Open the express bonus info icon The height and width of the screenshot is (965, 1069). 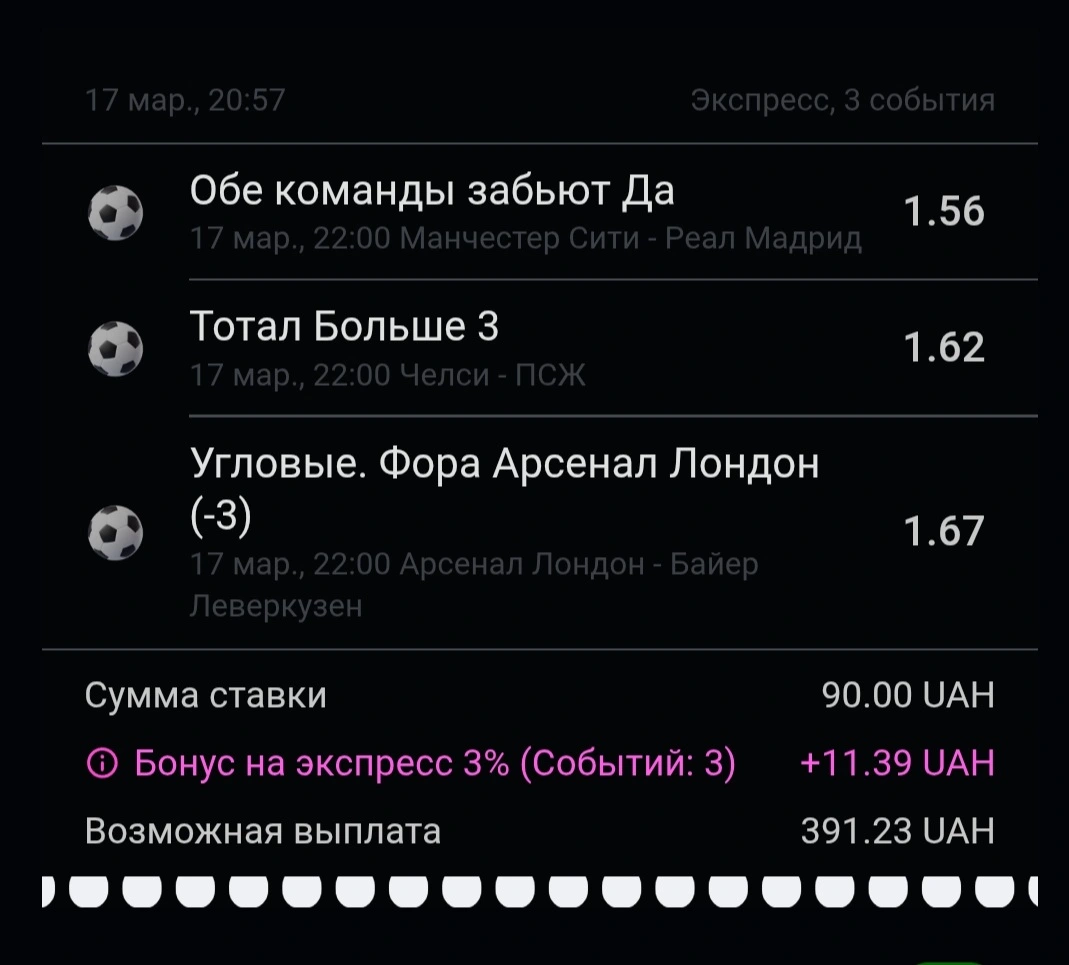pos(103,765)
